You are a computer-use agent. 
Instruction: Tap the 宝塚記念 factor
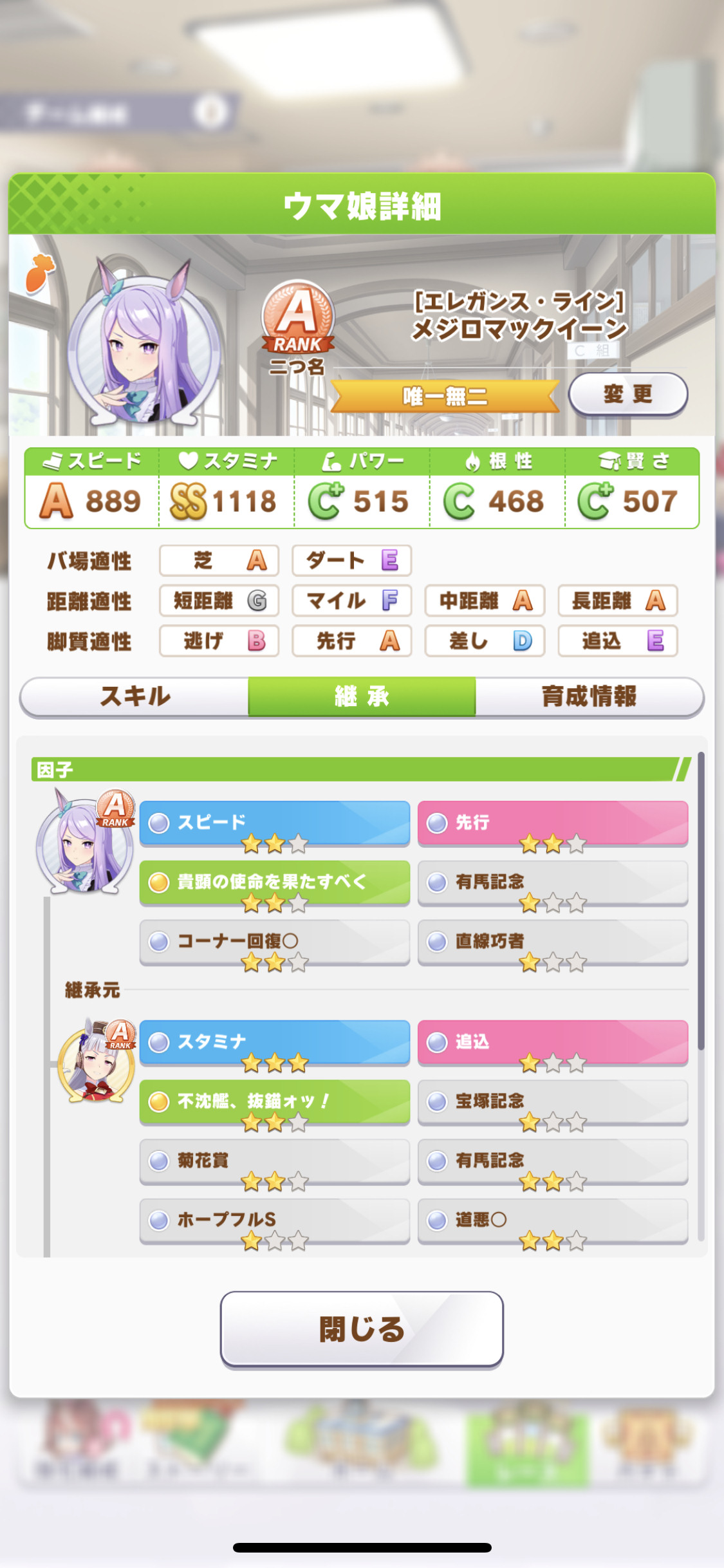click(x=553, y=1103)
